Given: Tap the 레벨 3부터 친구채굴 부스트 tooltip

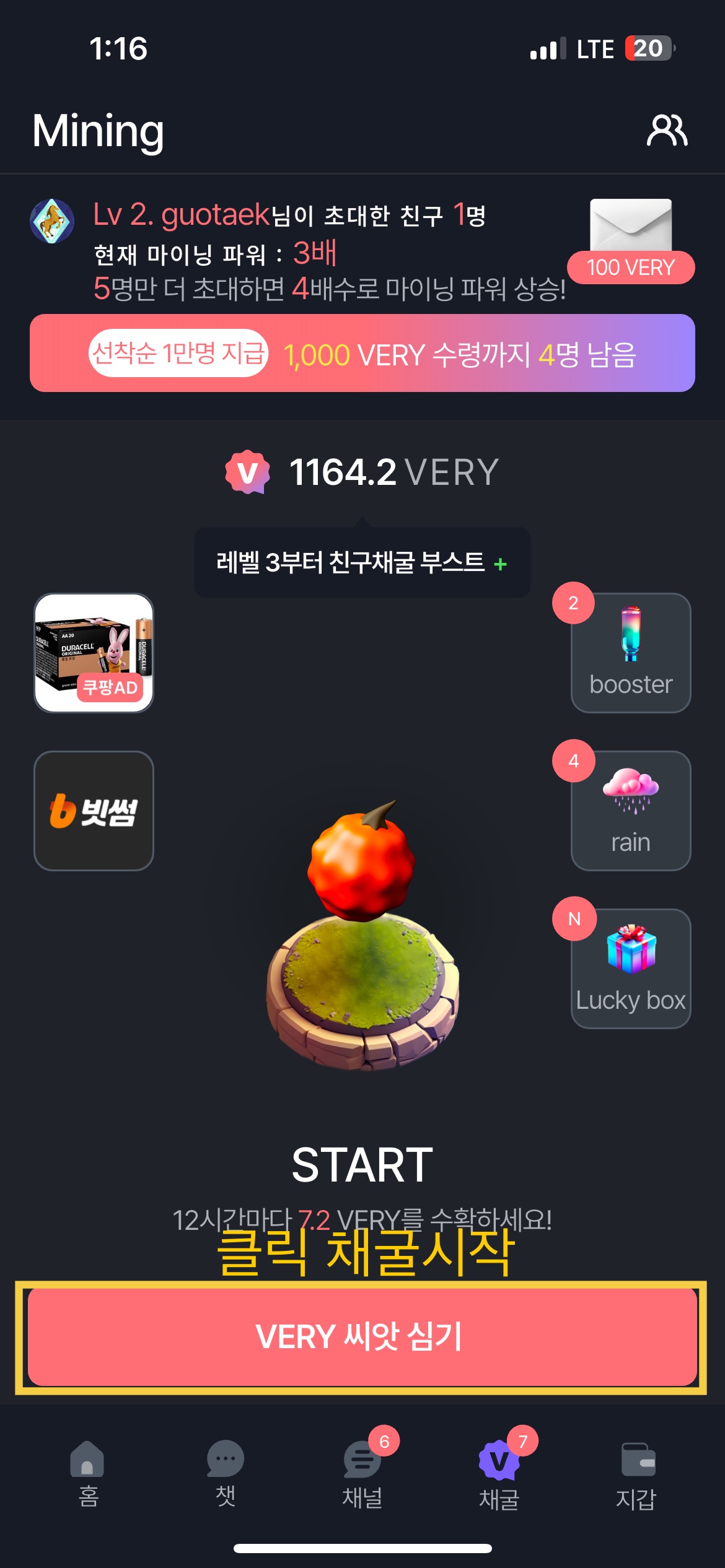Looking at the screenshot, I should coord(362,563).
